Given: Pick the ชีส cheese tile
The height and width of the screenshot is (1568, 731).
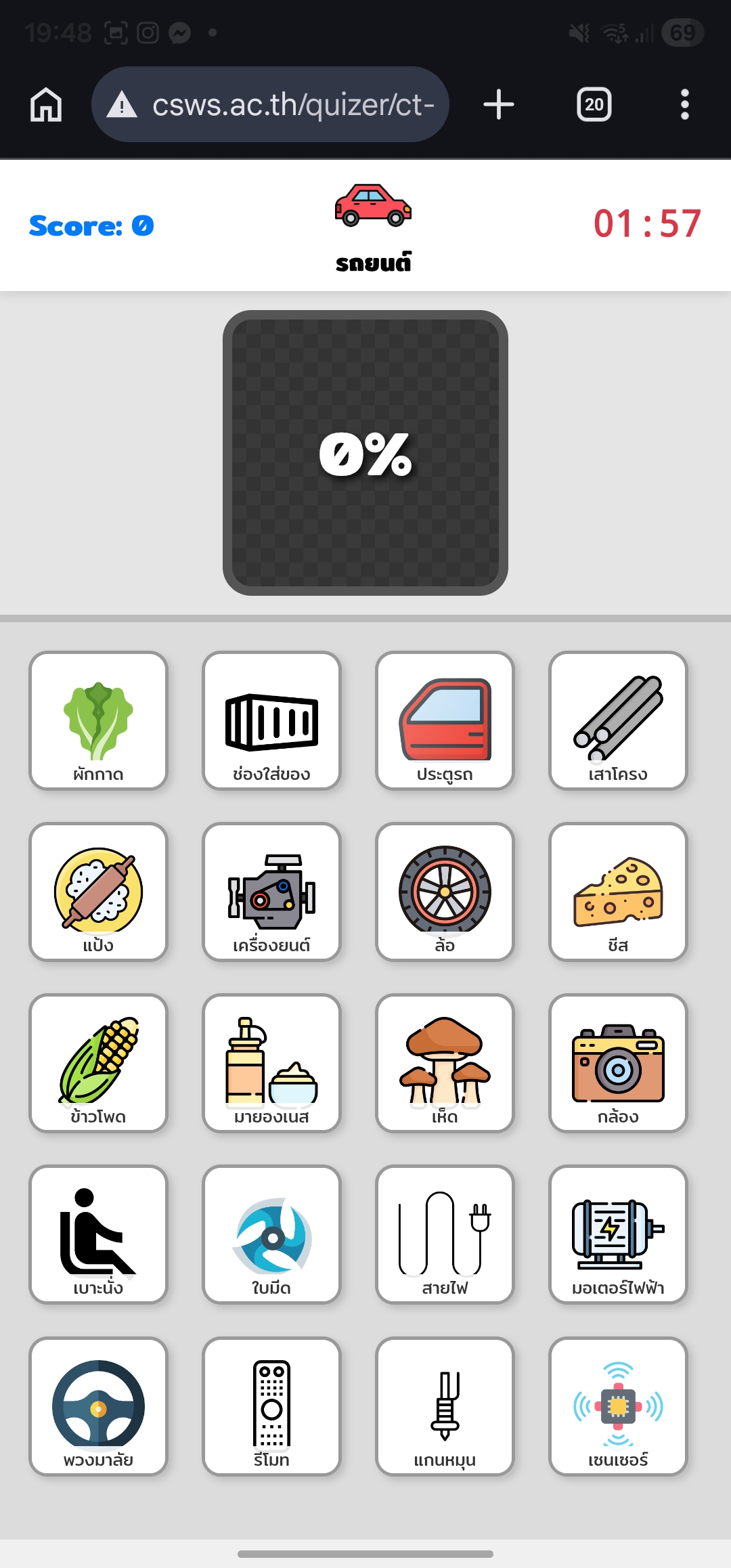Looking at the screenshot, I should click(618, 892).
